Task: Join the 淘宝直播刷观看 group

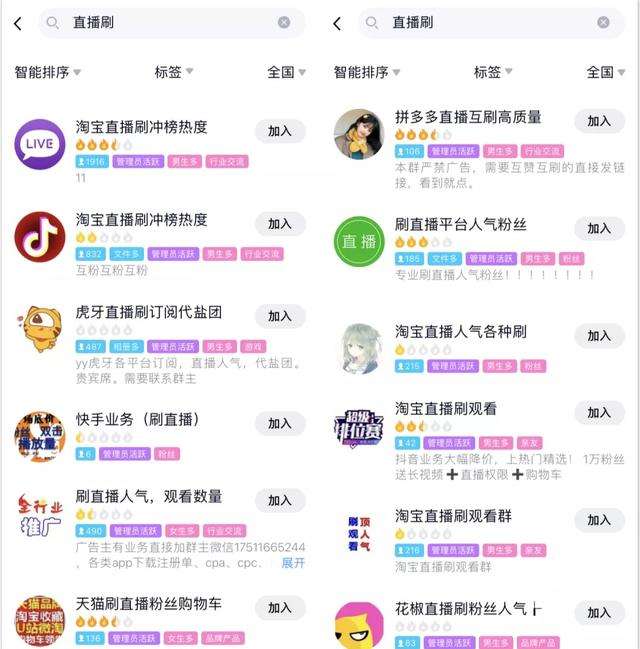Action: pyautogui.click(x=599, y=412)
